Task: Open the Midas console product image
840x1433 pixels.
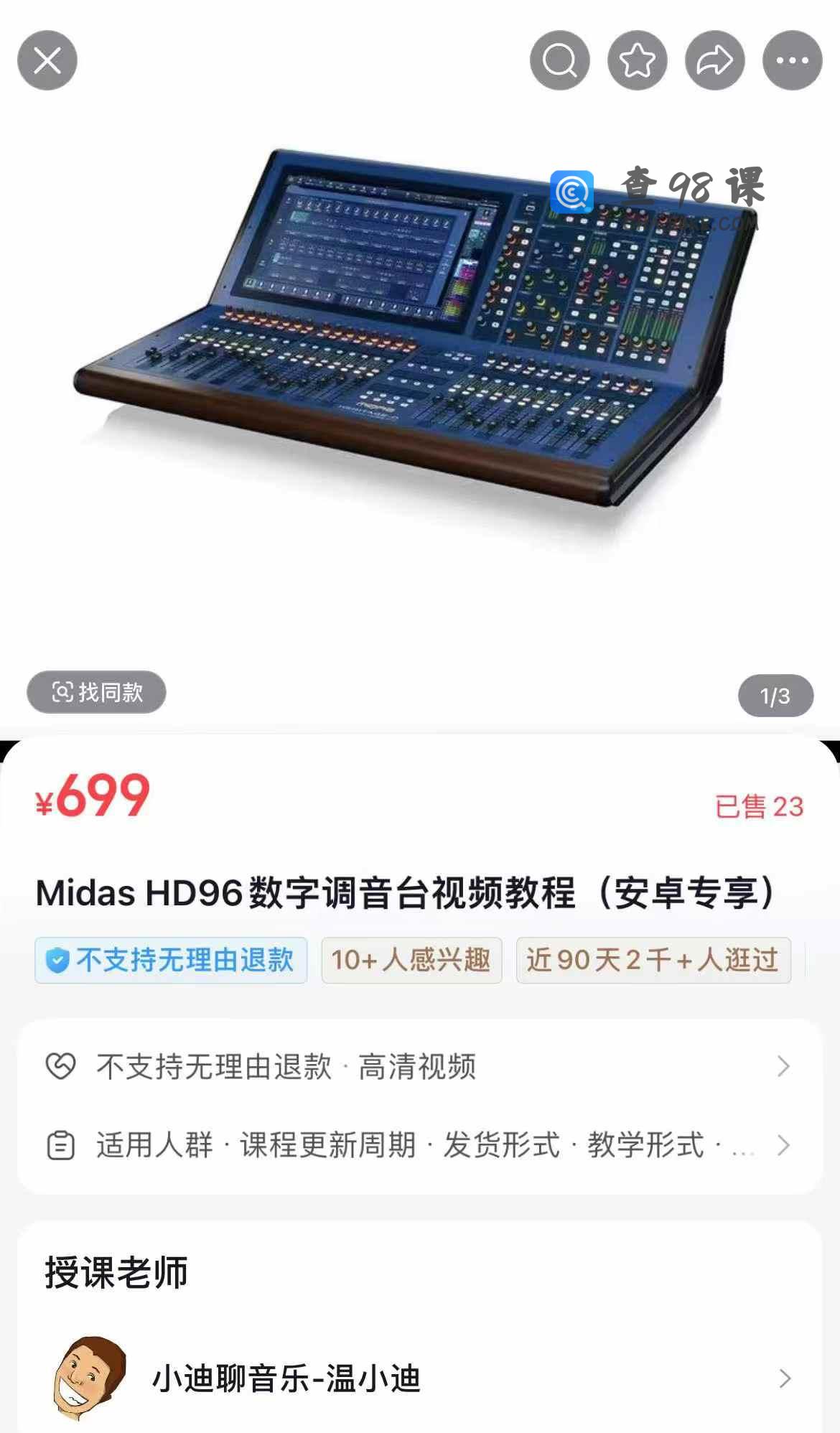Action: tap(416, 330)
